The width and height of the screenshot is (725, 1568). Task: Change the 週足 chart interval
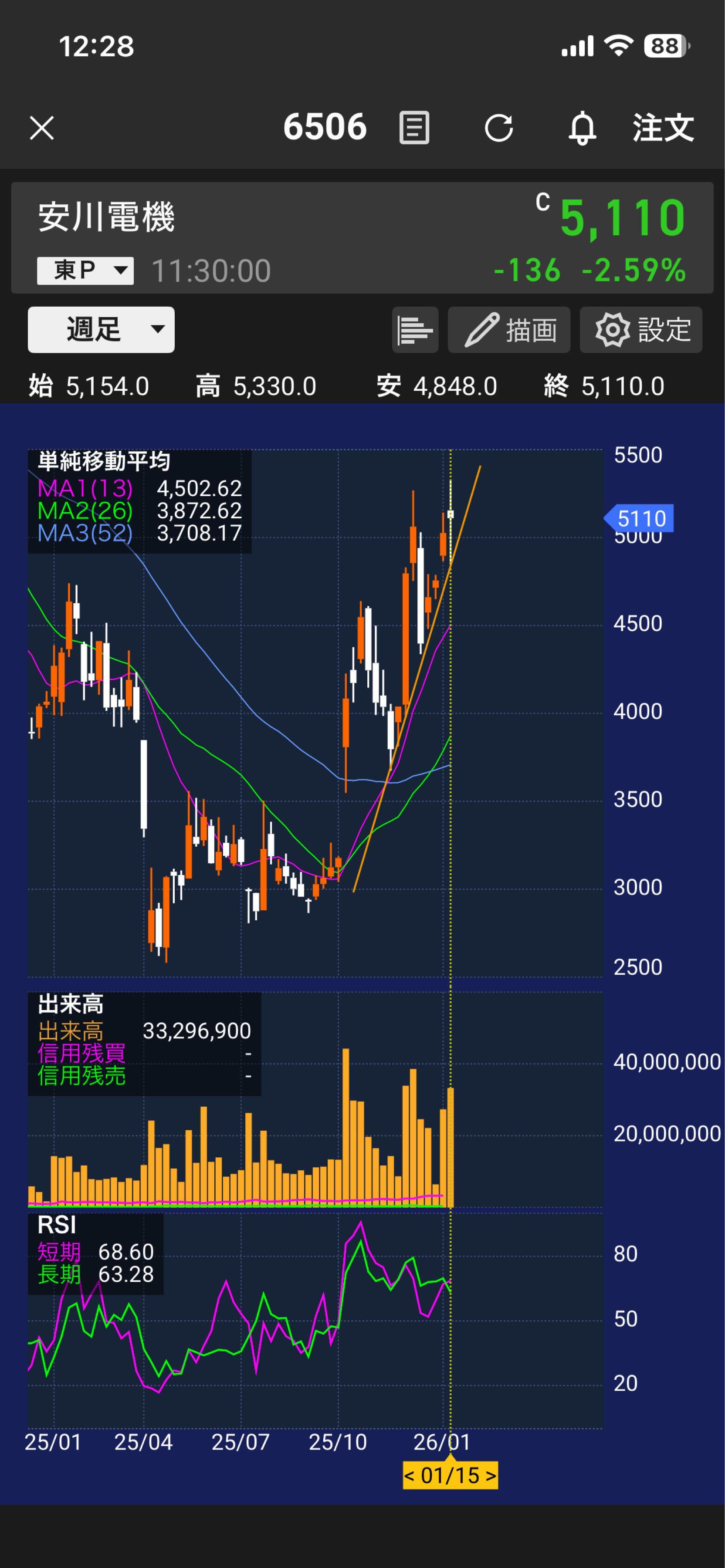101,329
